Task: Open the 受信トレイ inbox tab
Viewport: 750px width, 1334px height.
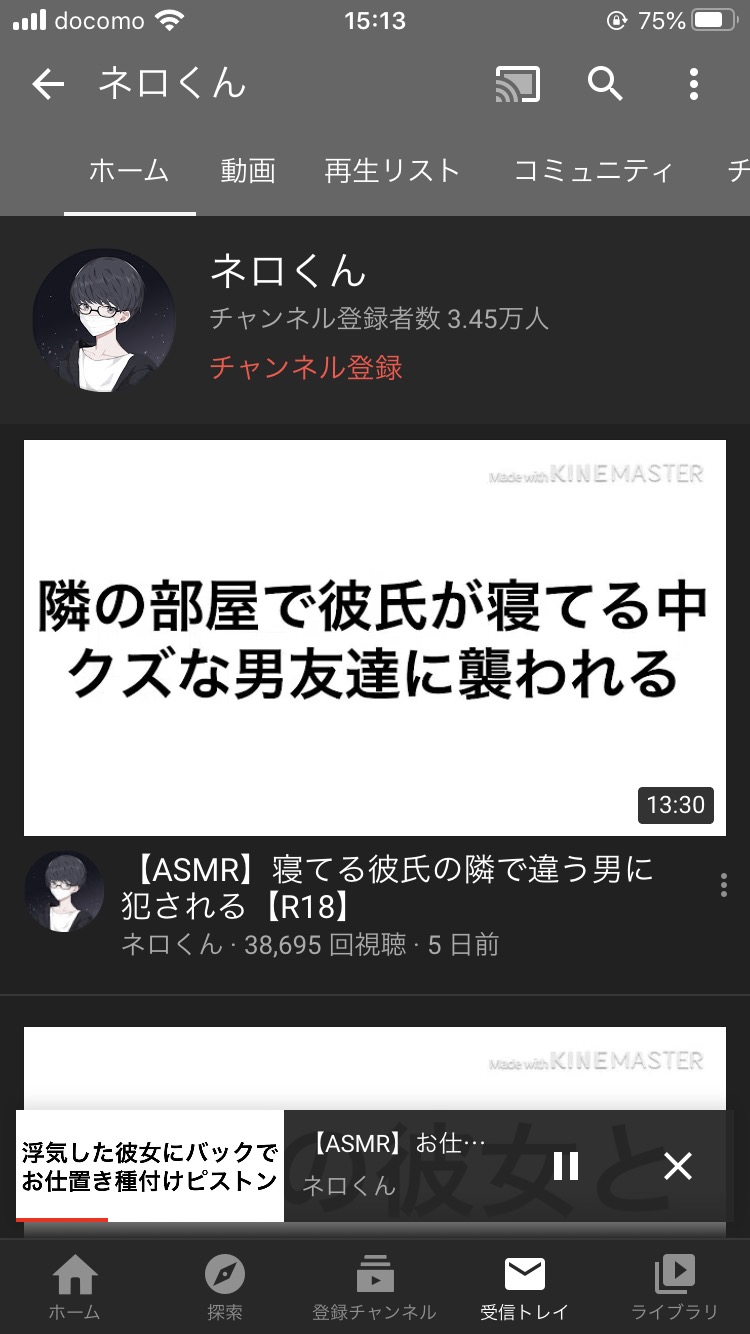Action: tap(524, 1288)
